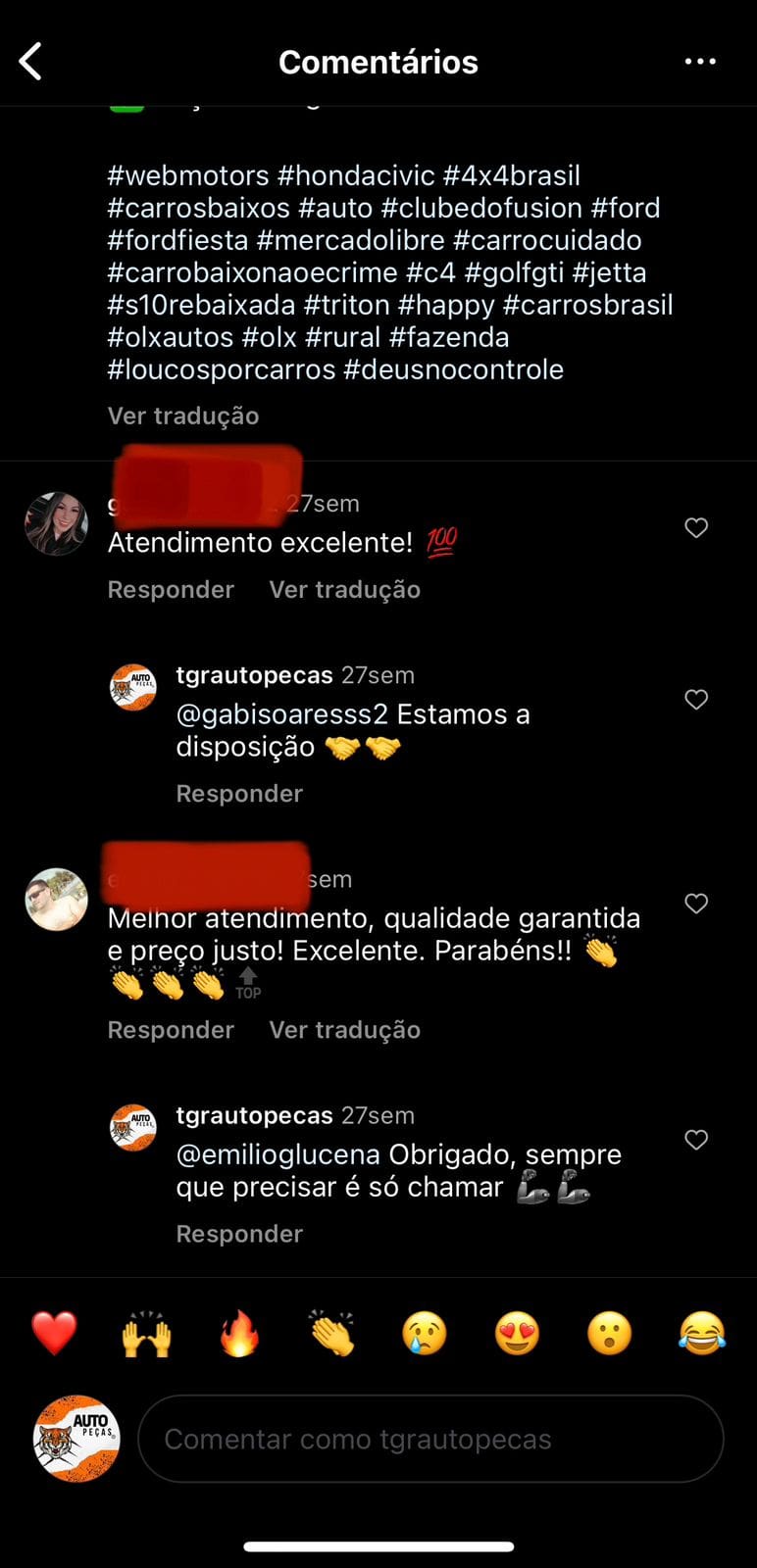The image size is (757, 1568).
Task: Reply to the "Estamos a disposição" comment
Action: (239, 794)
